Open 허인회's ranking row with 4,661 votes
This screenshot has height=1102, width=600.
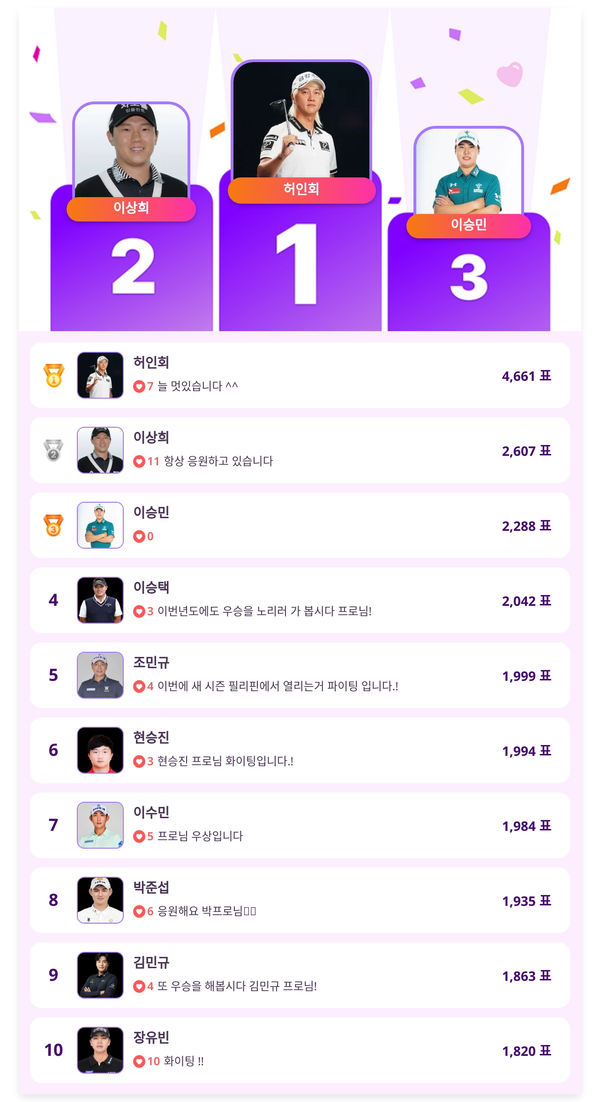tap(300, 376)
